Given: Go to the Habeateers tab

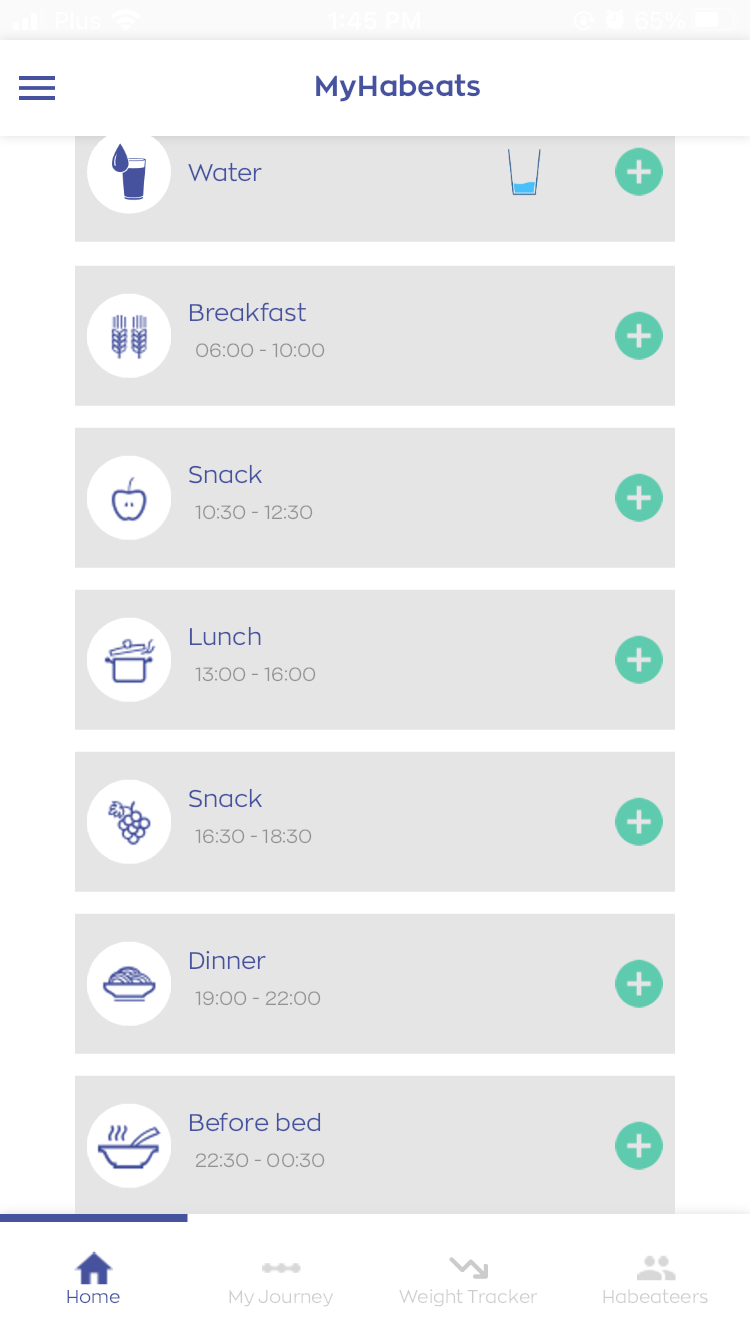Looking at the screenshot, I should [655, 1280].
